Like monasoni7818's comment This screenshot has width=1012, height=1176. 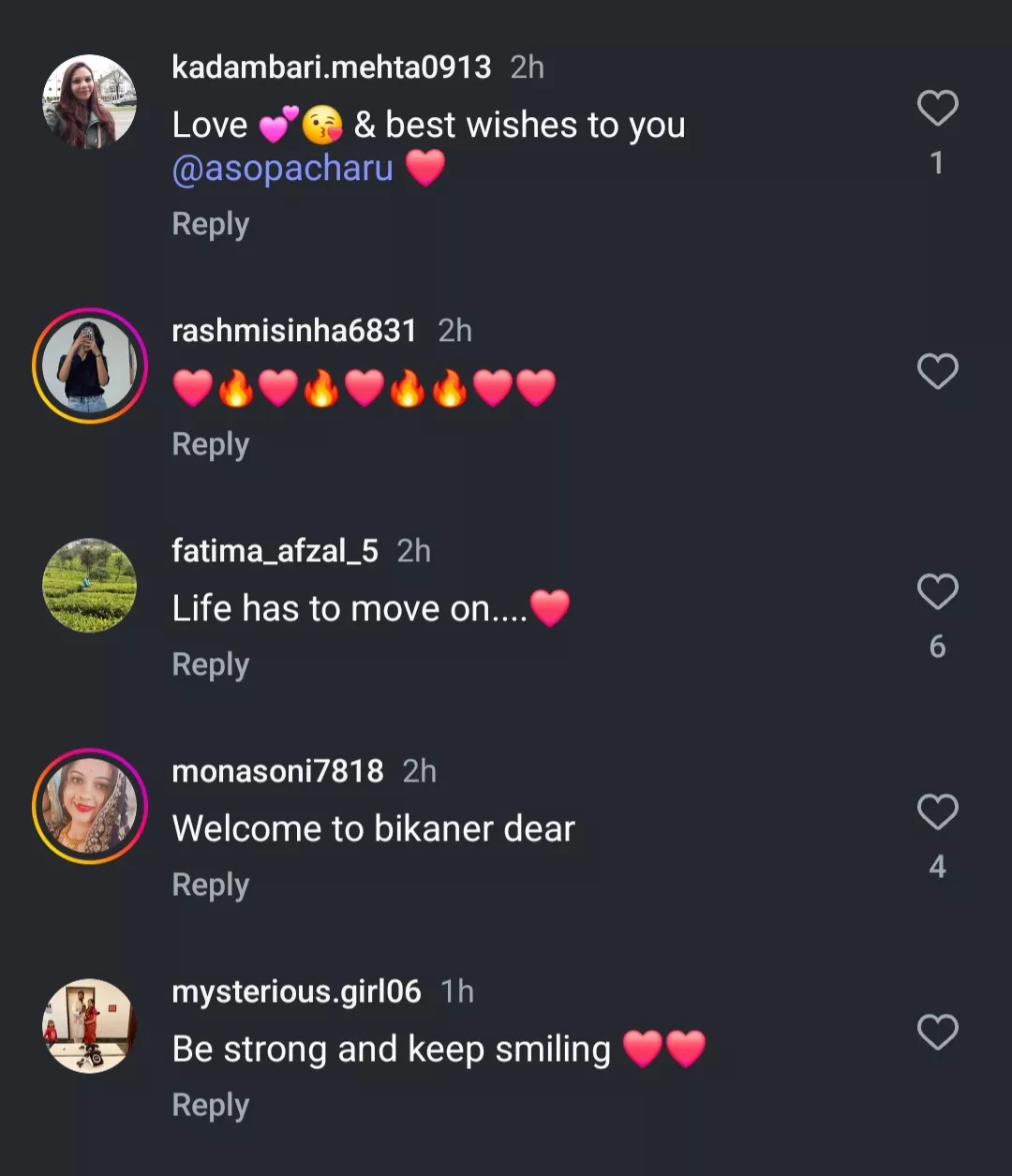coord(937,812)
